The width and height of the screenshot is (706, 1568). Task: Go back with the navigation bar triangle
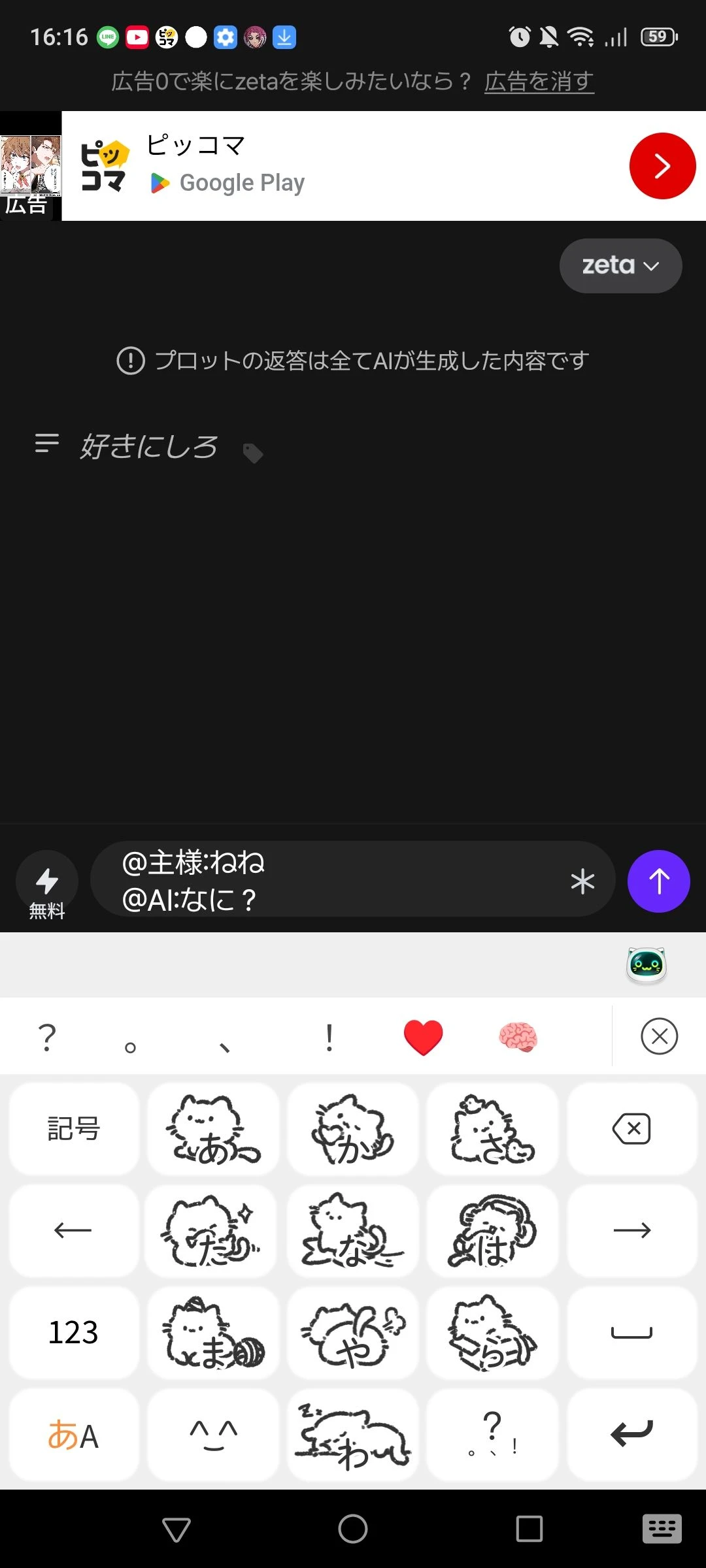click(176, 1529)
